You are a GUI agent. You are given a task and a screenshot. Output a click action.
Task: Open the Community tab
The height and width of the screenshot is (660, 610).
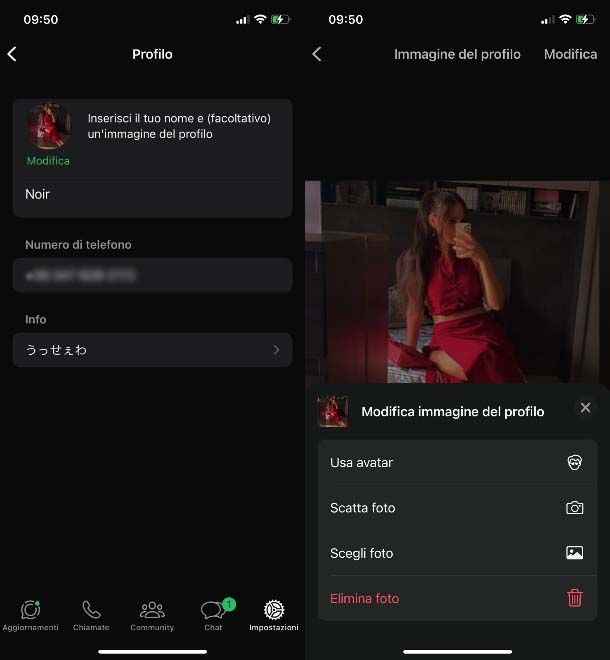coord(152,615)
